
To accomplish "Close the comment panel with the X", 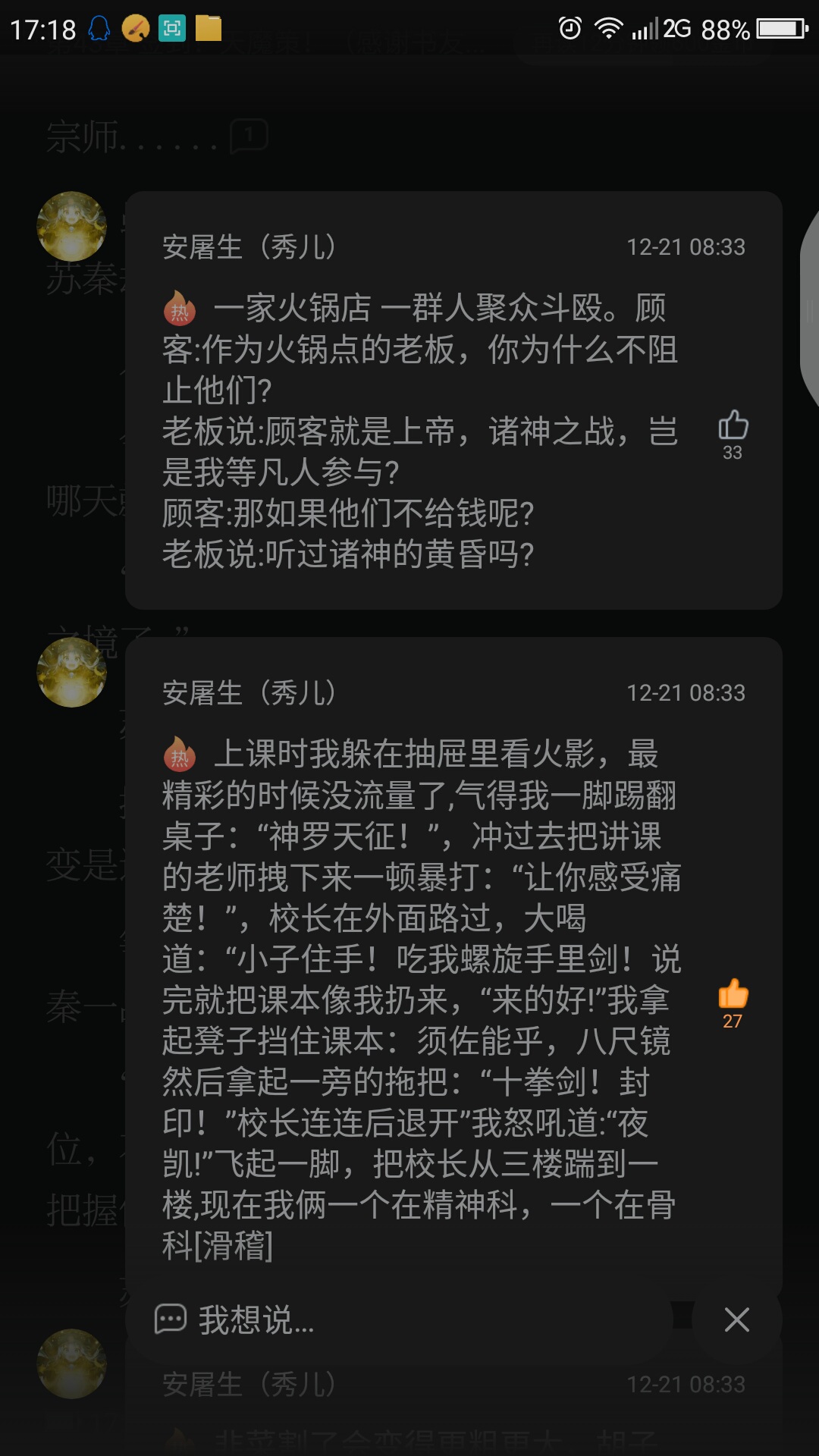I will pyautogui.click(x=736, y=1320).
